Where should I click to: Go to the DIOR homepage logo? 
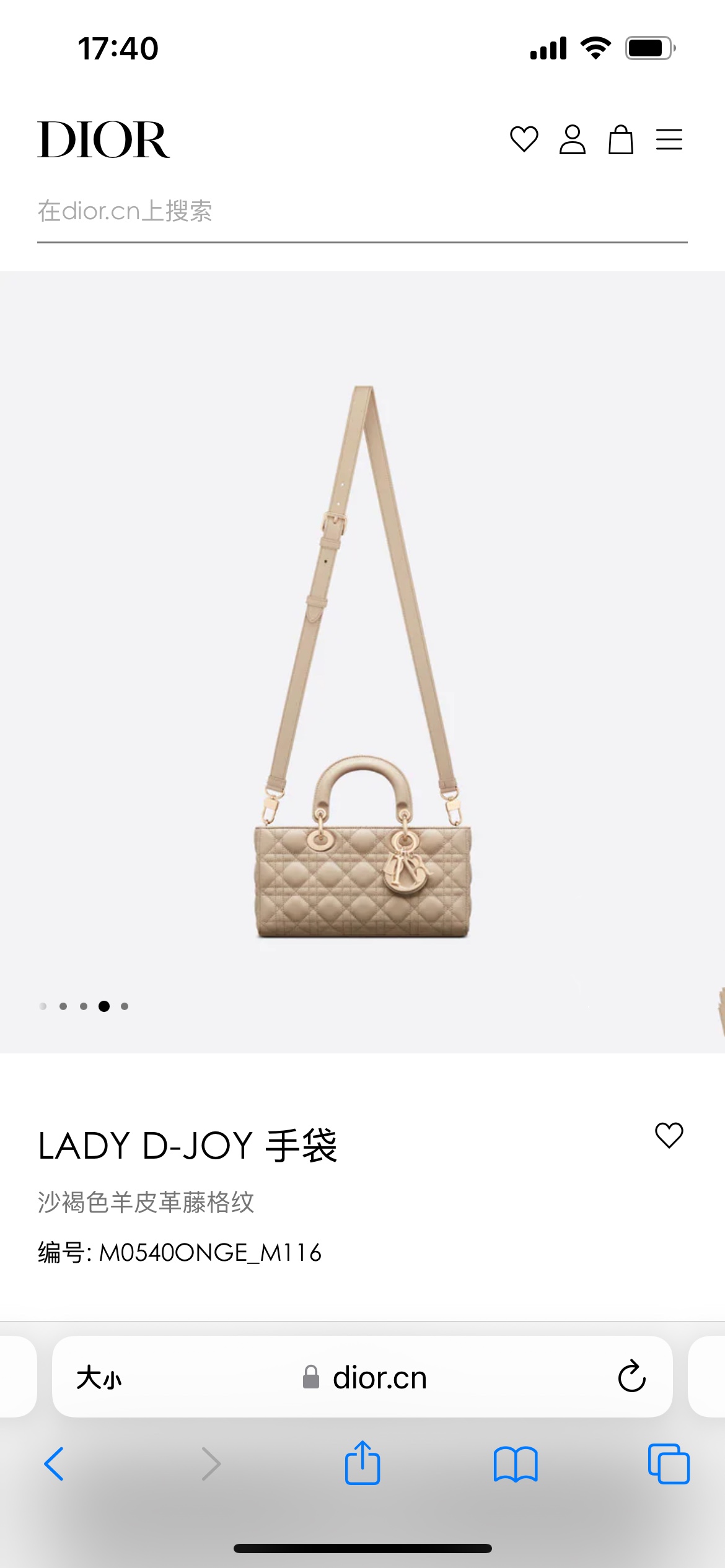[103, 140]
